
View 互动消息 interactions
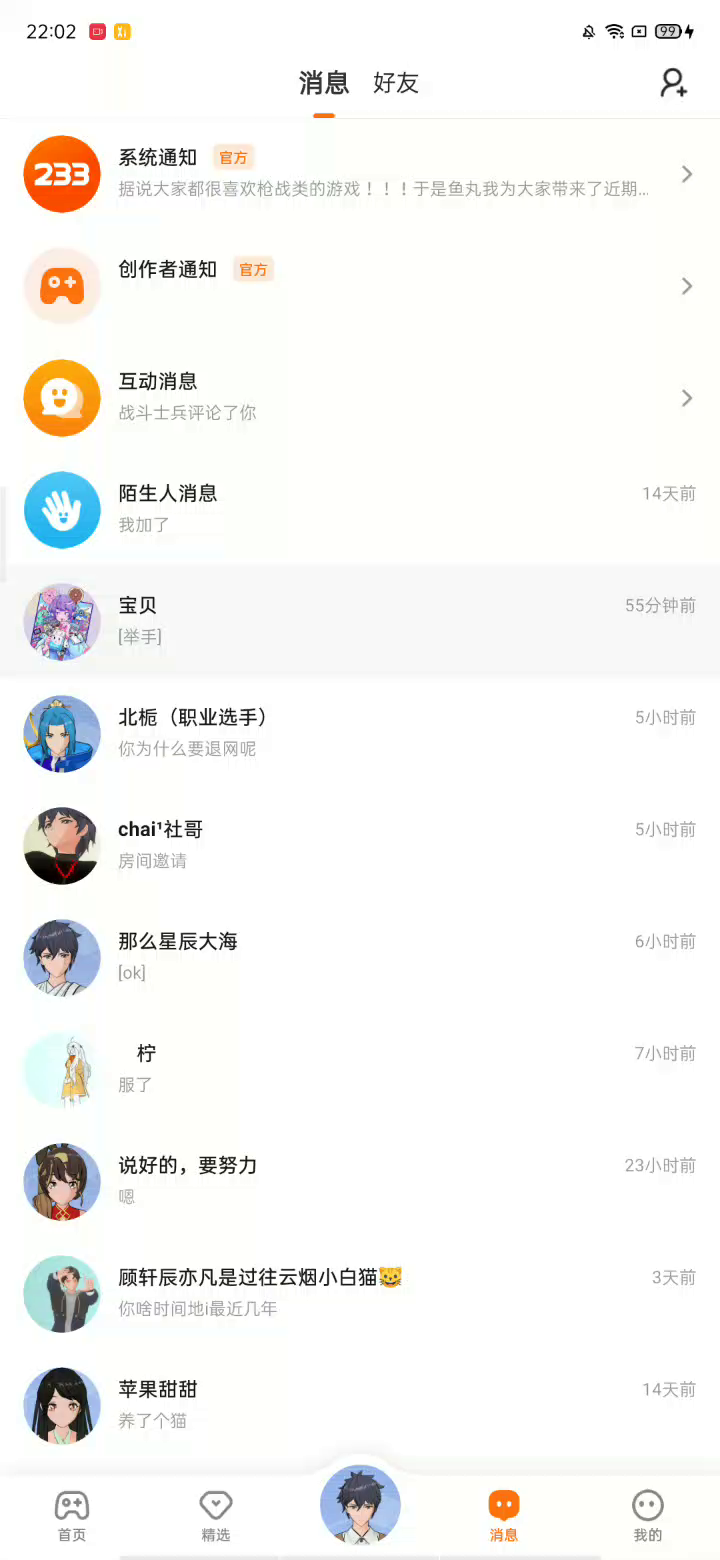[360, 398]
